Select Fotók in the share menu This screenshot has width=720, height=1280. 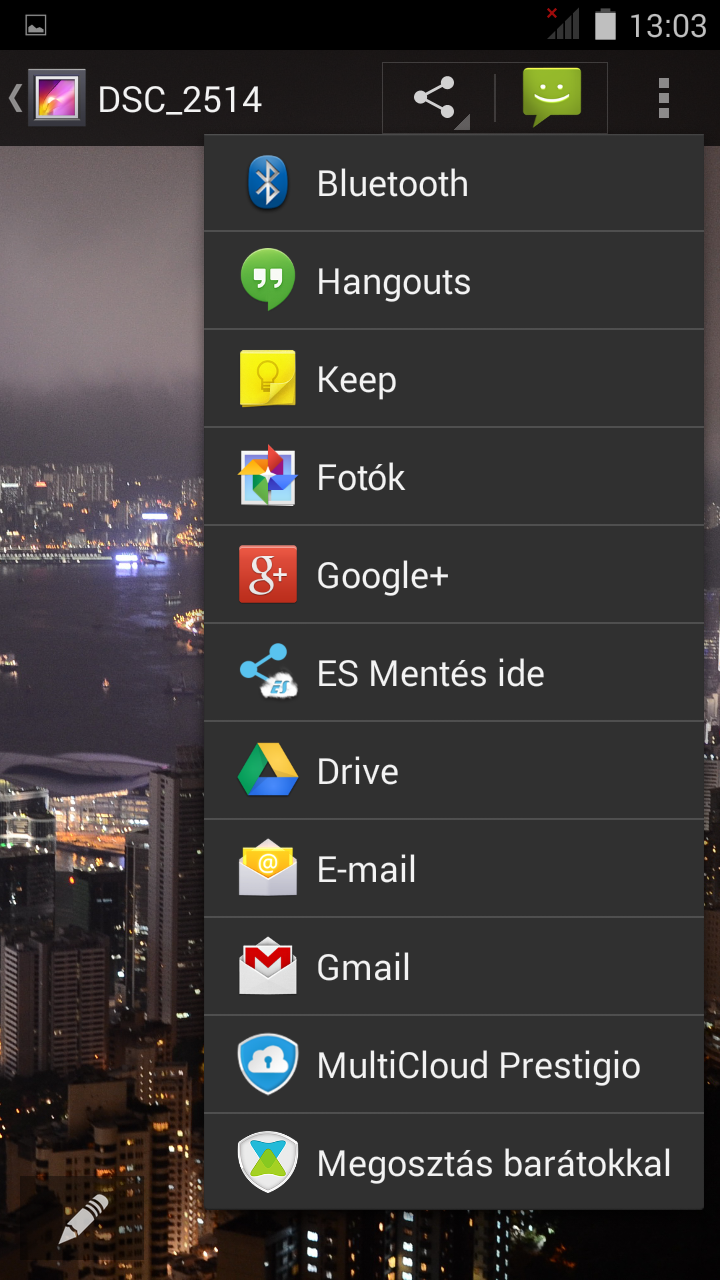click(454, 478)
